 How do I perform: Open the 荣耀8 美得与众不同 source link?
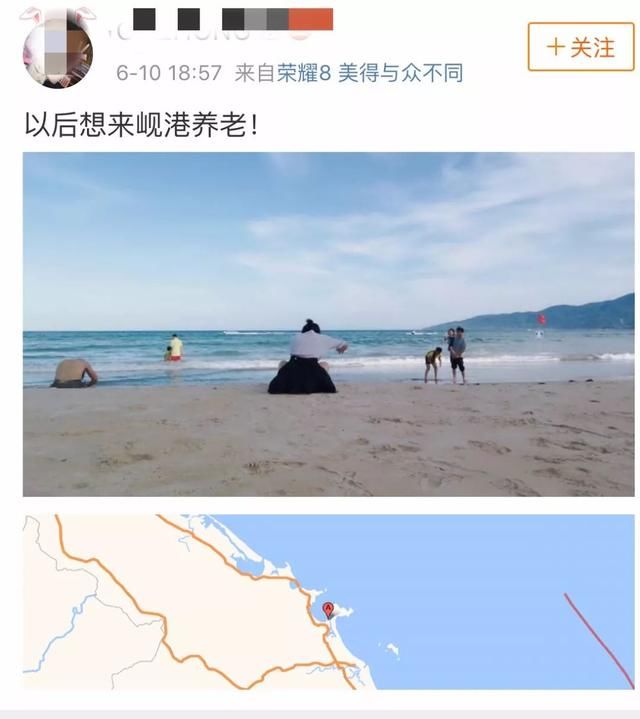(370, 73)
